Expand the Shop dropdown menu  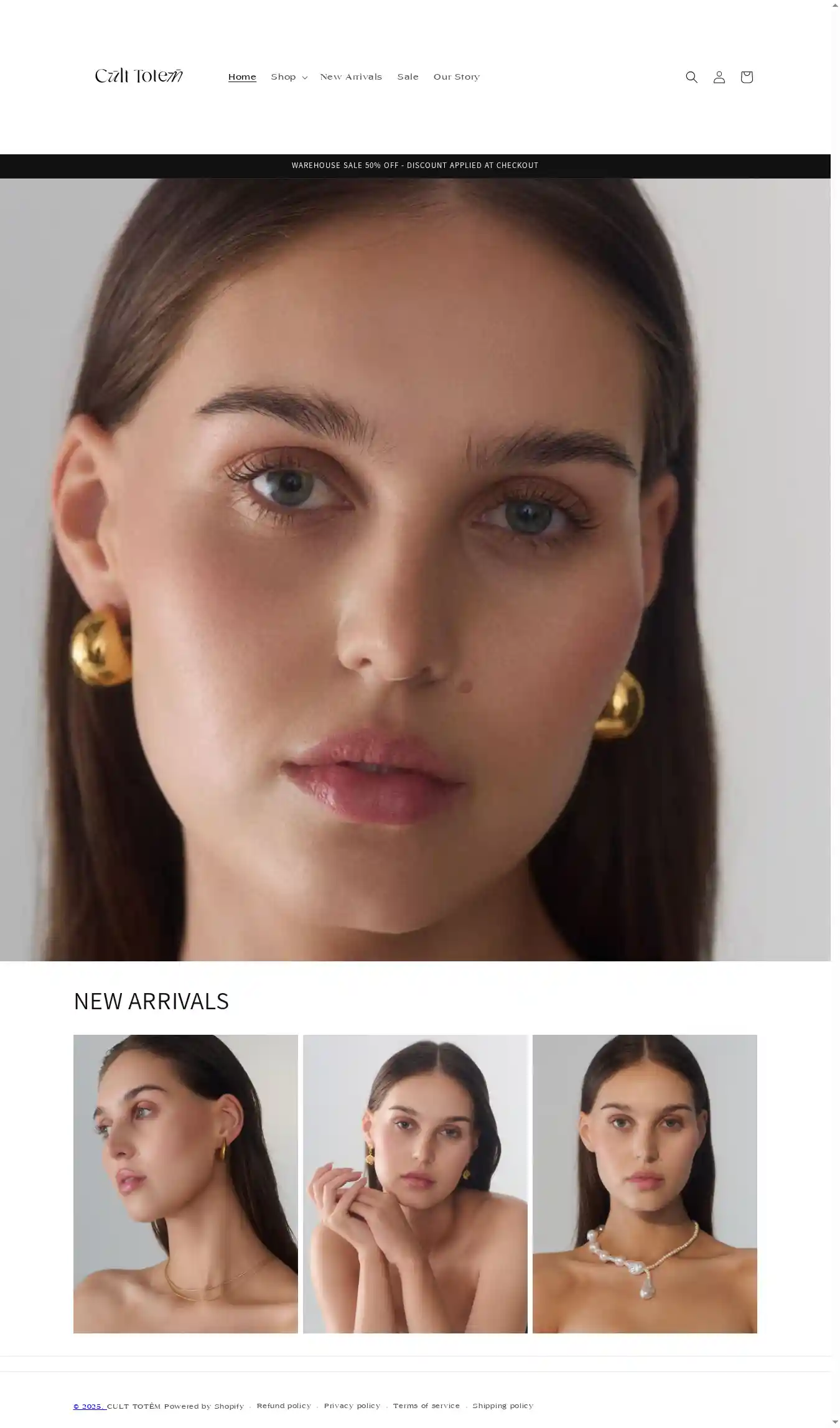(x=289, y=77)
